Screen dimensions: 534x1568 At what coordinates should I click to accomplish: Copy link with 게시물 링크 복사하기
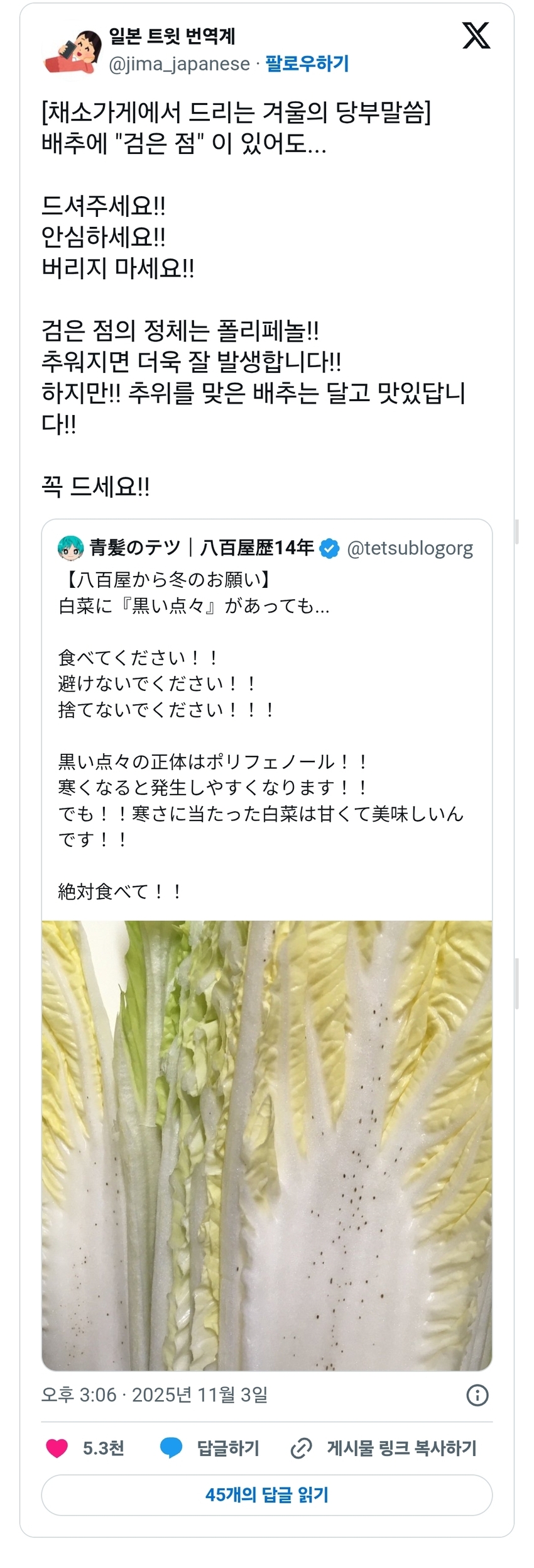point(383,1448)
